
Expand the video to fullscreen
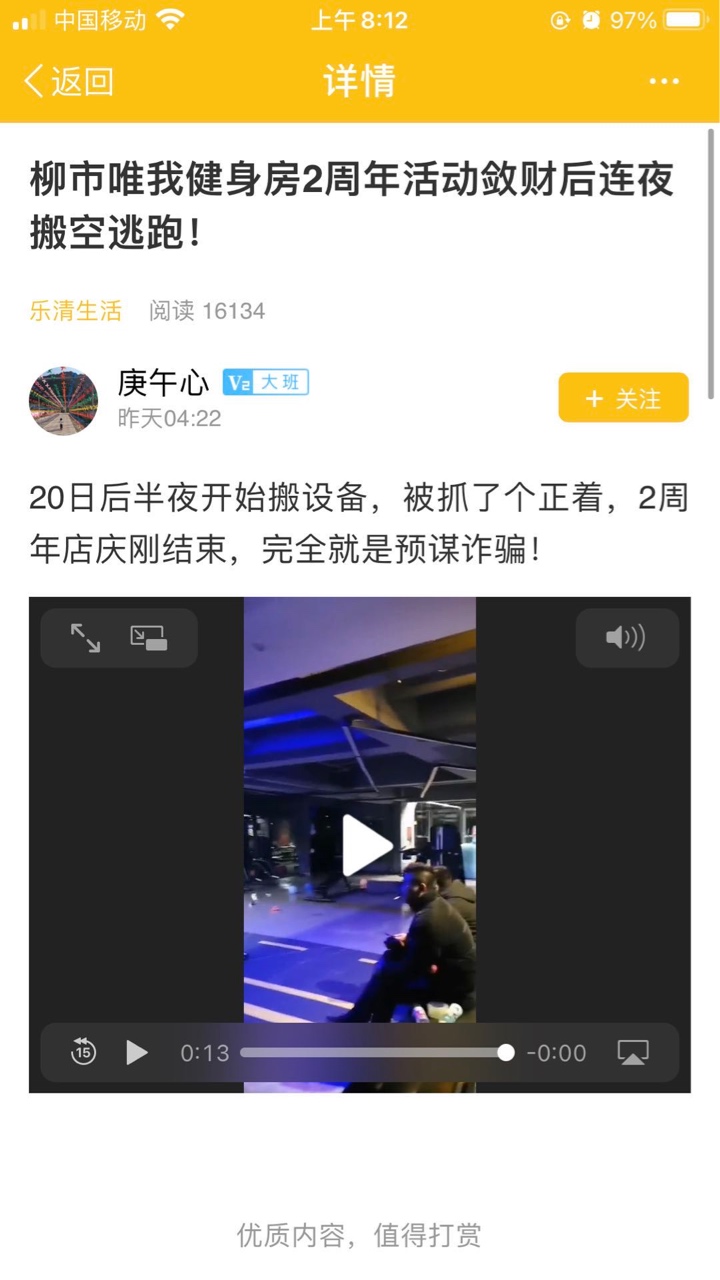click(85, 638)
